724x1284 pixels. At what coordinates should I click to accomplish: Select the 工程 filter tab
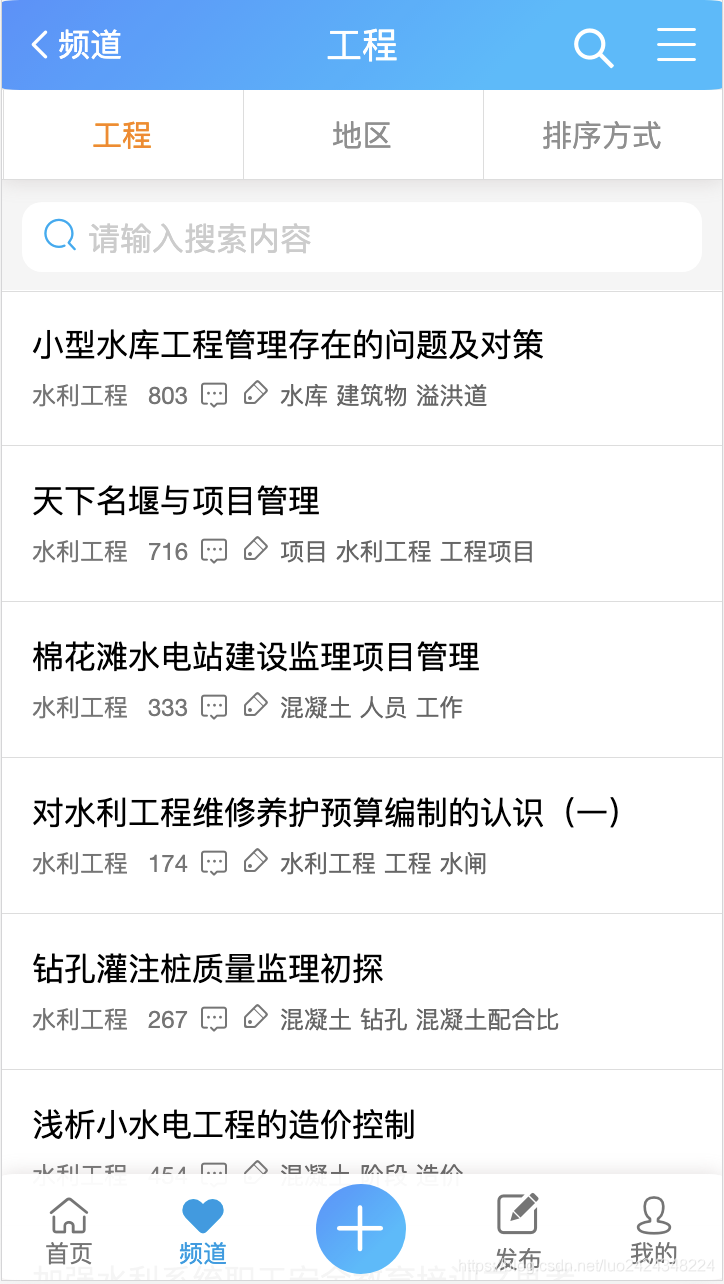122,135
